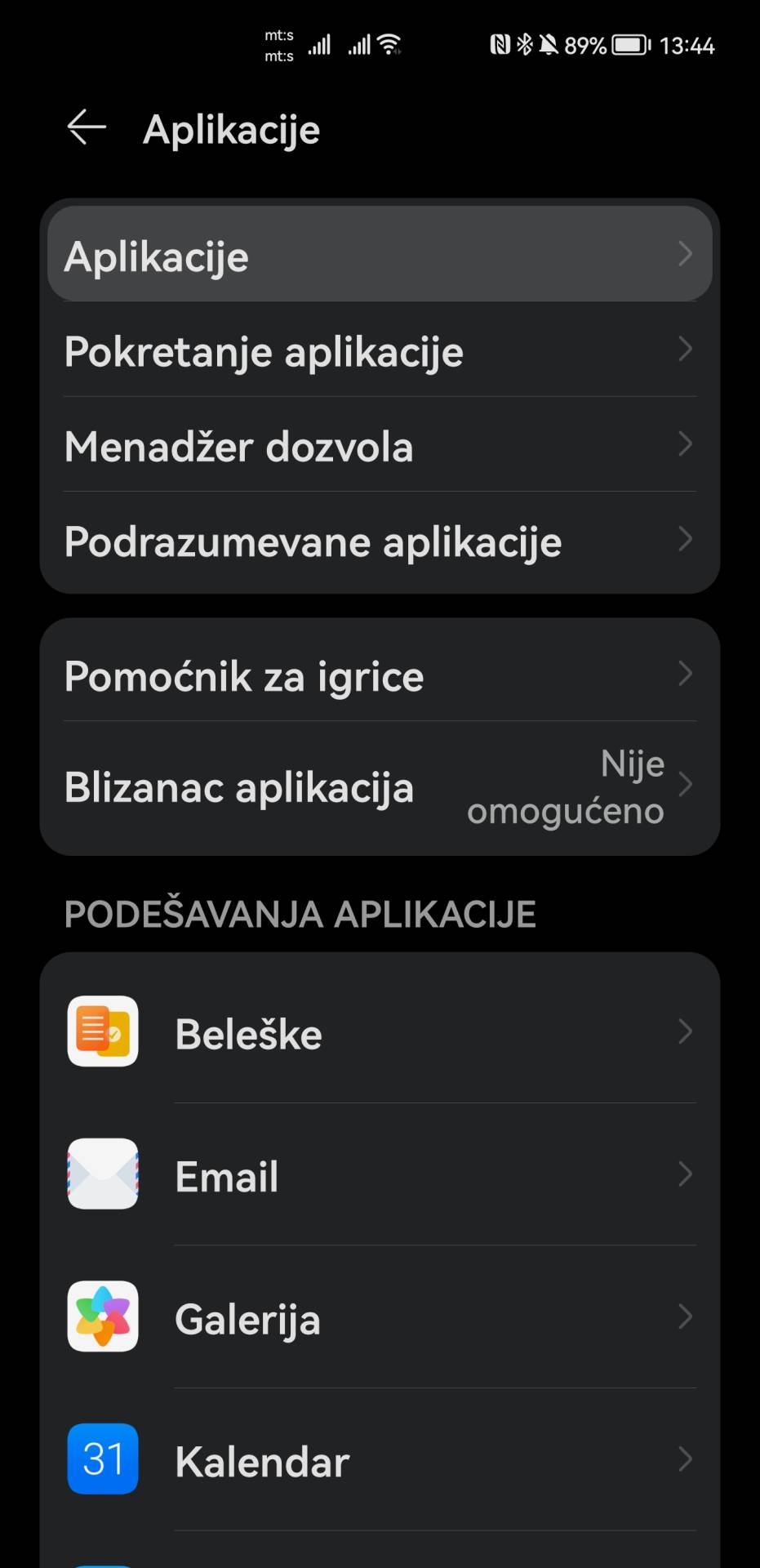Open Pomoćnik za igrice
This screenshot has width=760, height=1568.
pos(380,675)
